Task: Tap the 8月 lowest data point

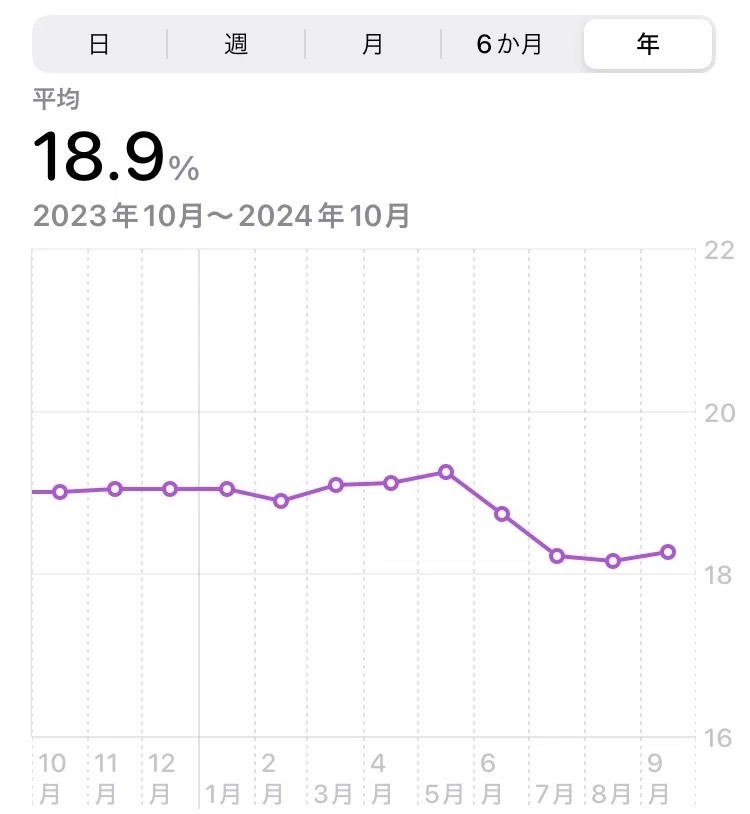Action: pos(613,561)
